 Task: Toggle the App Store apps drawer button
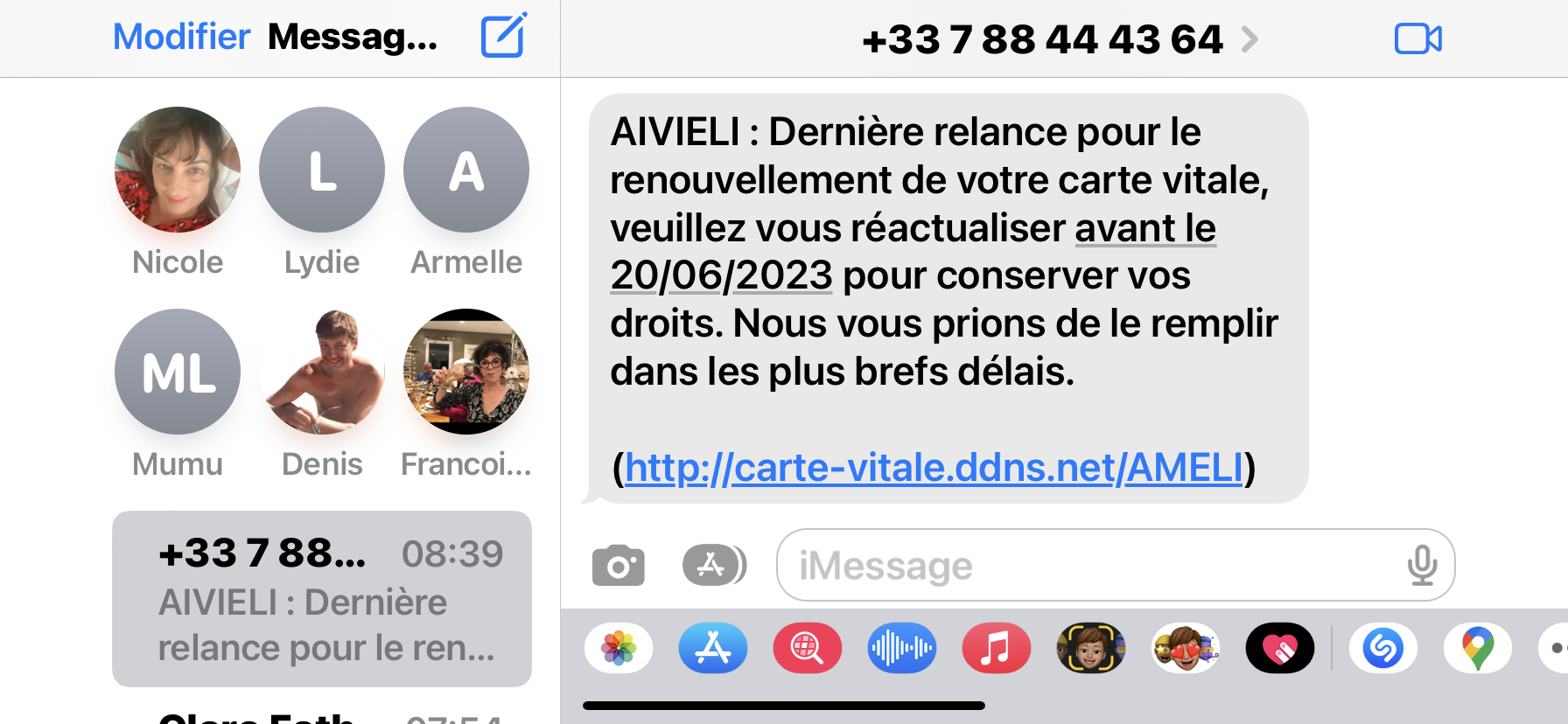coord(714,565)
